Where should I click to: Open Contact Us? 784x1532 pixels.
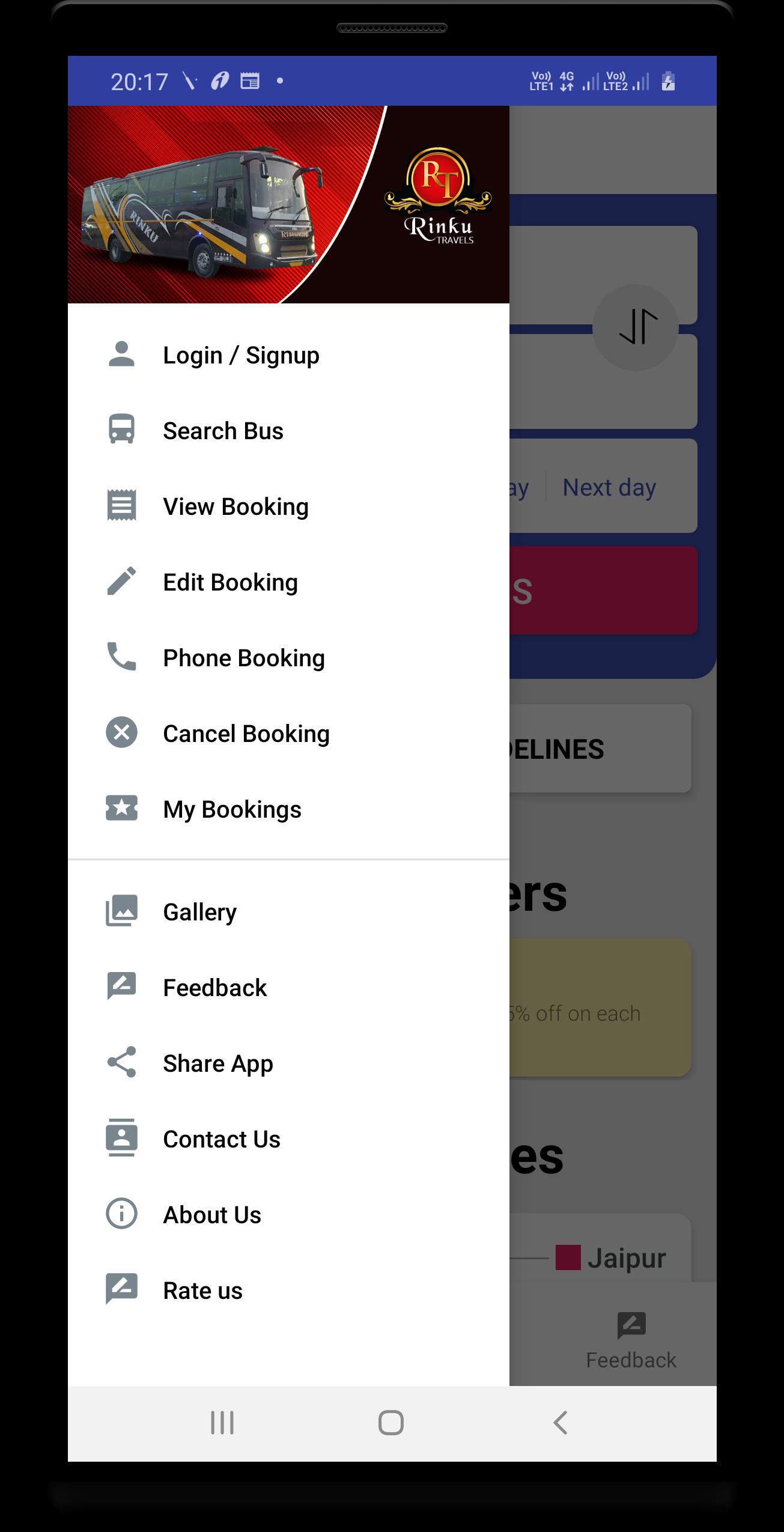[288, 1139]
